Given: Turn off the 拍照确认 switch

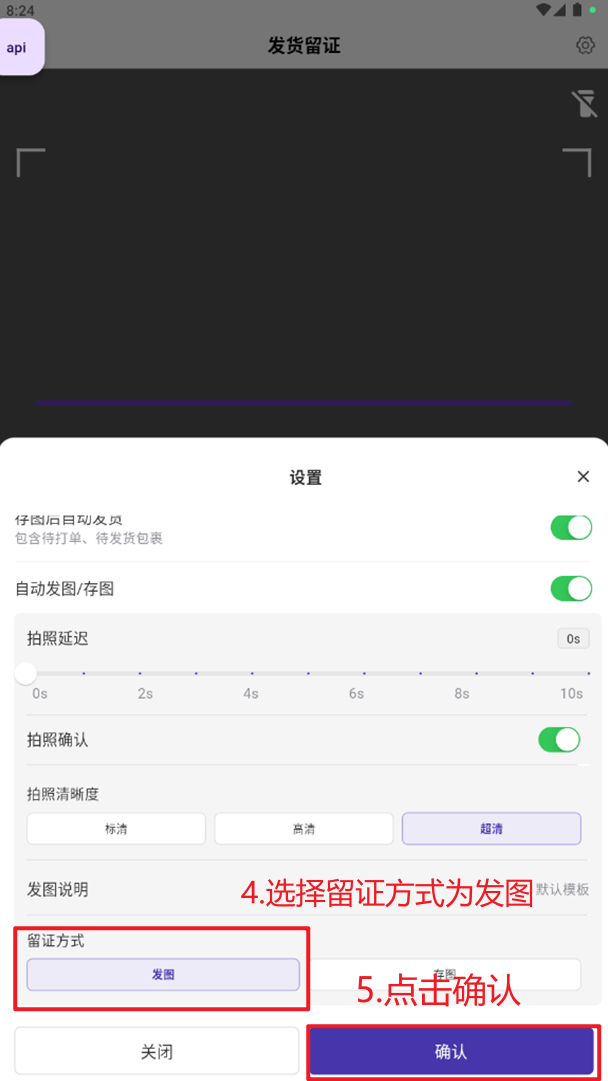Looking at the screenshot, I should point(559,740).
